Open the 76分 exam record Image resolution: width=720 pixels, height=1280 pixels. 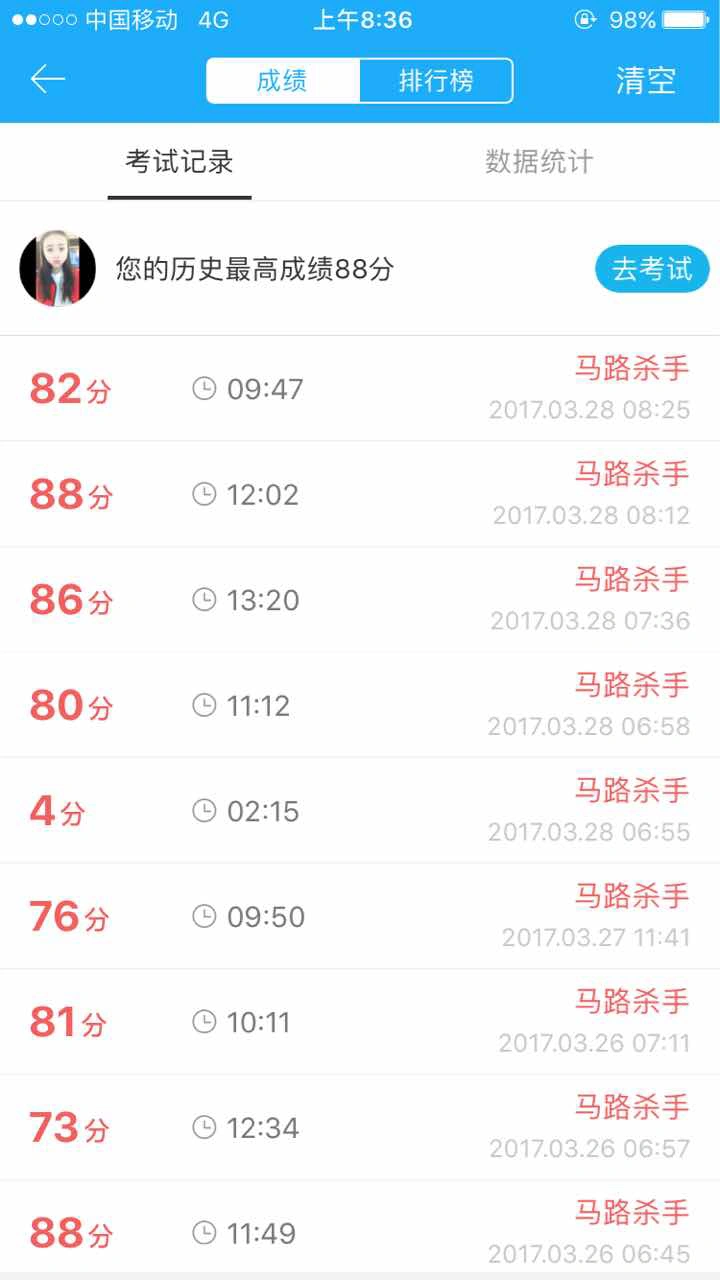coord(360,916)
